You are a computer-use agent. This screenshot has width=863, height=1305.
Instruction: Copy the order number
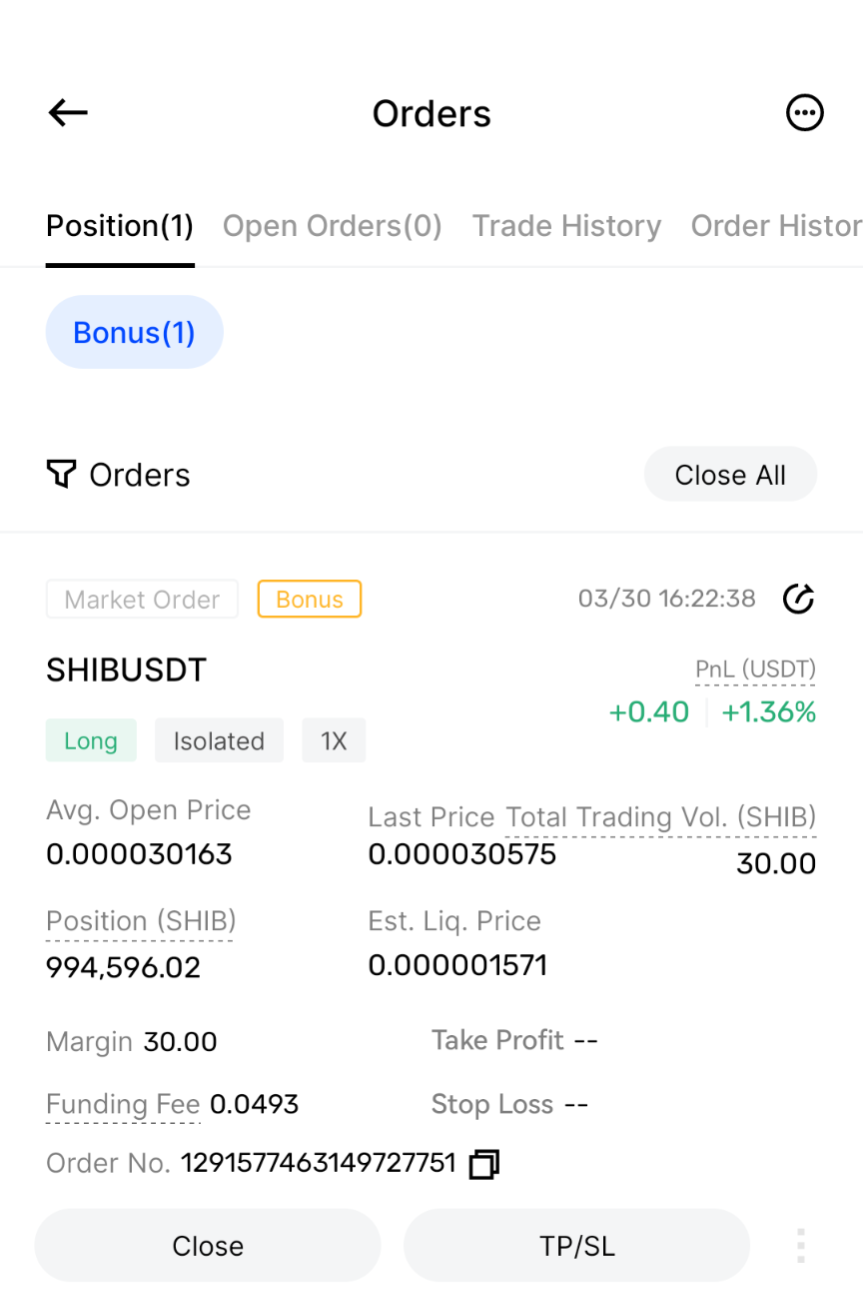click(x=484, y=1164)
